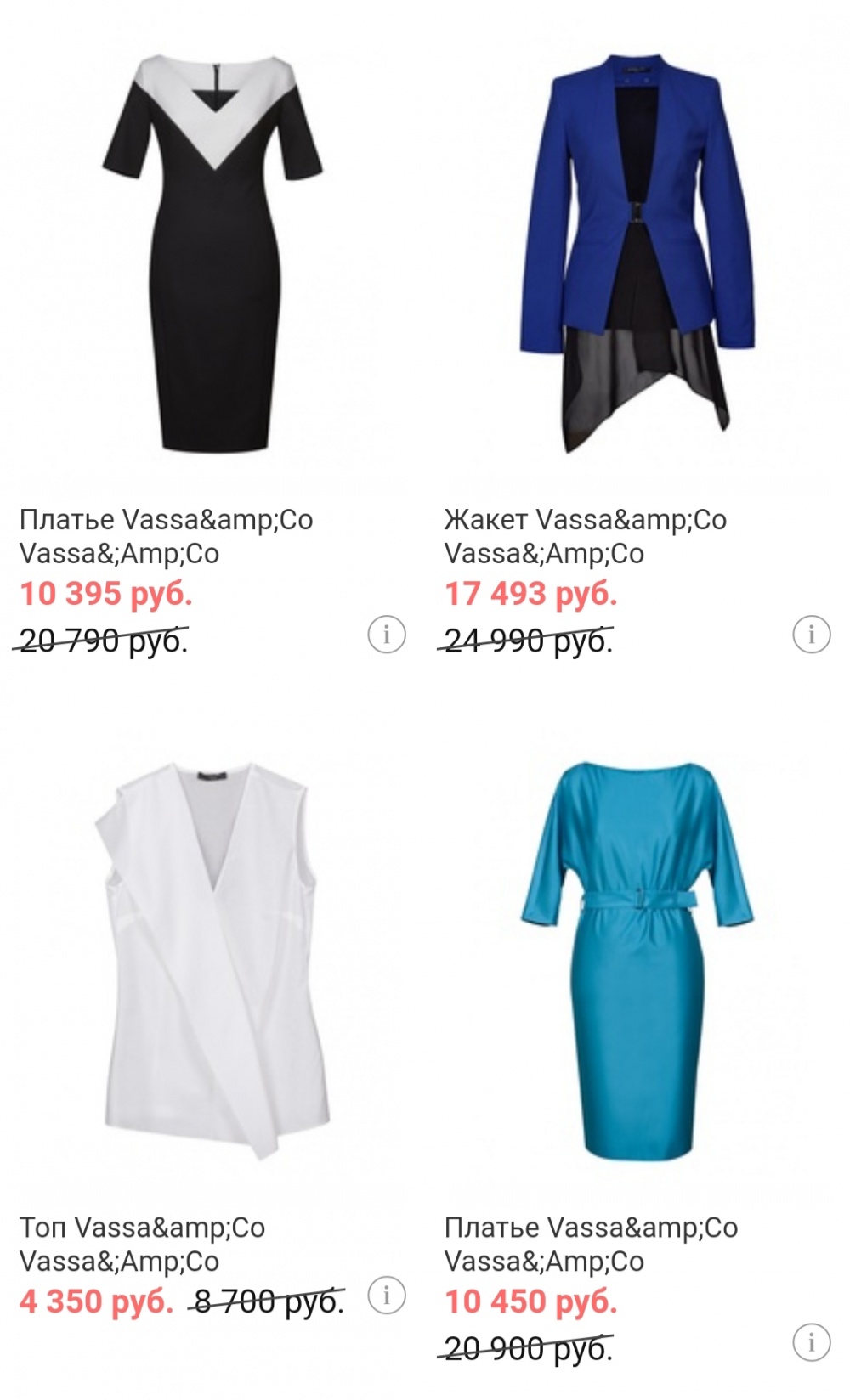The image size is (850, 1400).
Task: Open the white Топ Vassa&Co product
Action: pyautogui.click(x=212, y=960)
